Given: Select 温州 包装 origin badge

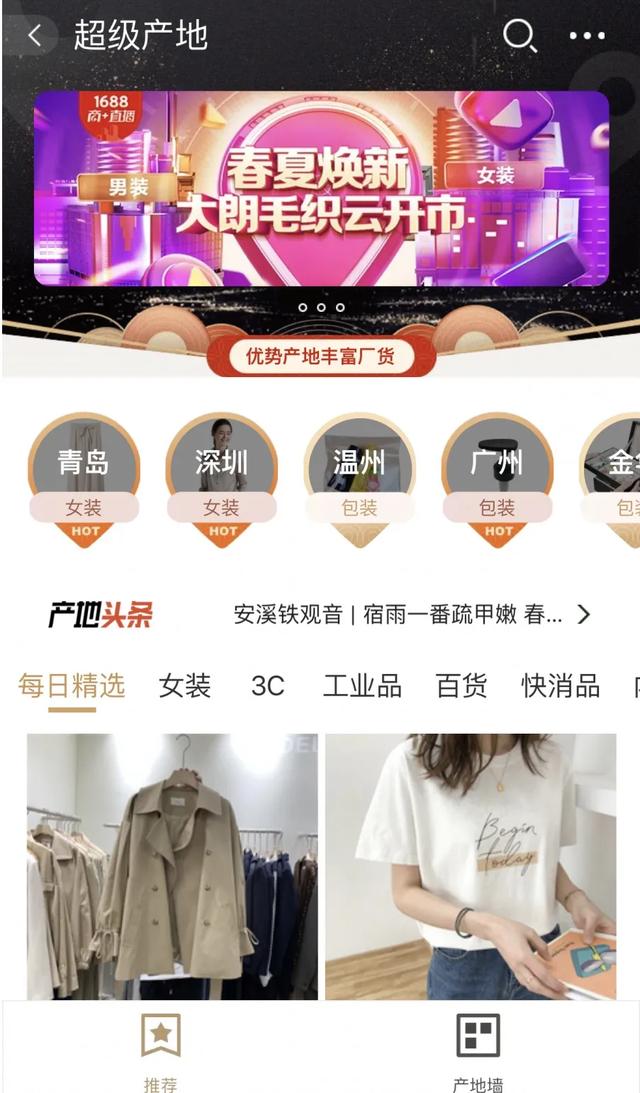Looking at the screenshot, I should [x=359, y=477].
